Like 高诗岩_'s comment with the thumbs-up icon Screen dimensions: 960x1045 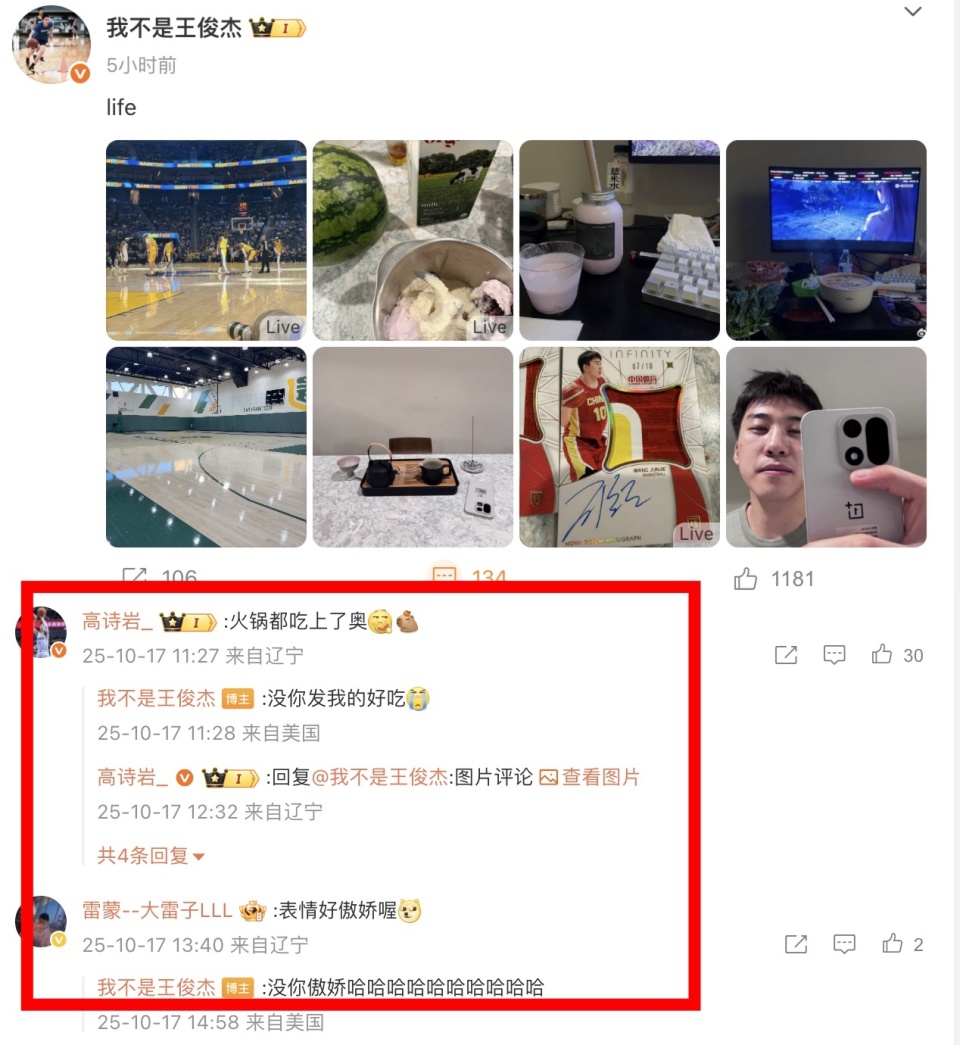(x=881, y=655)
